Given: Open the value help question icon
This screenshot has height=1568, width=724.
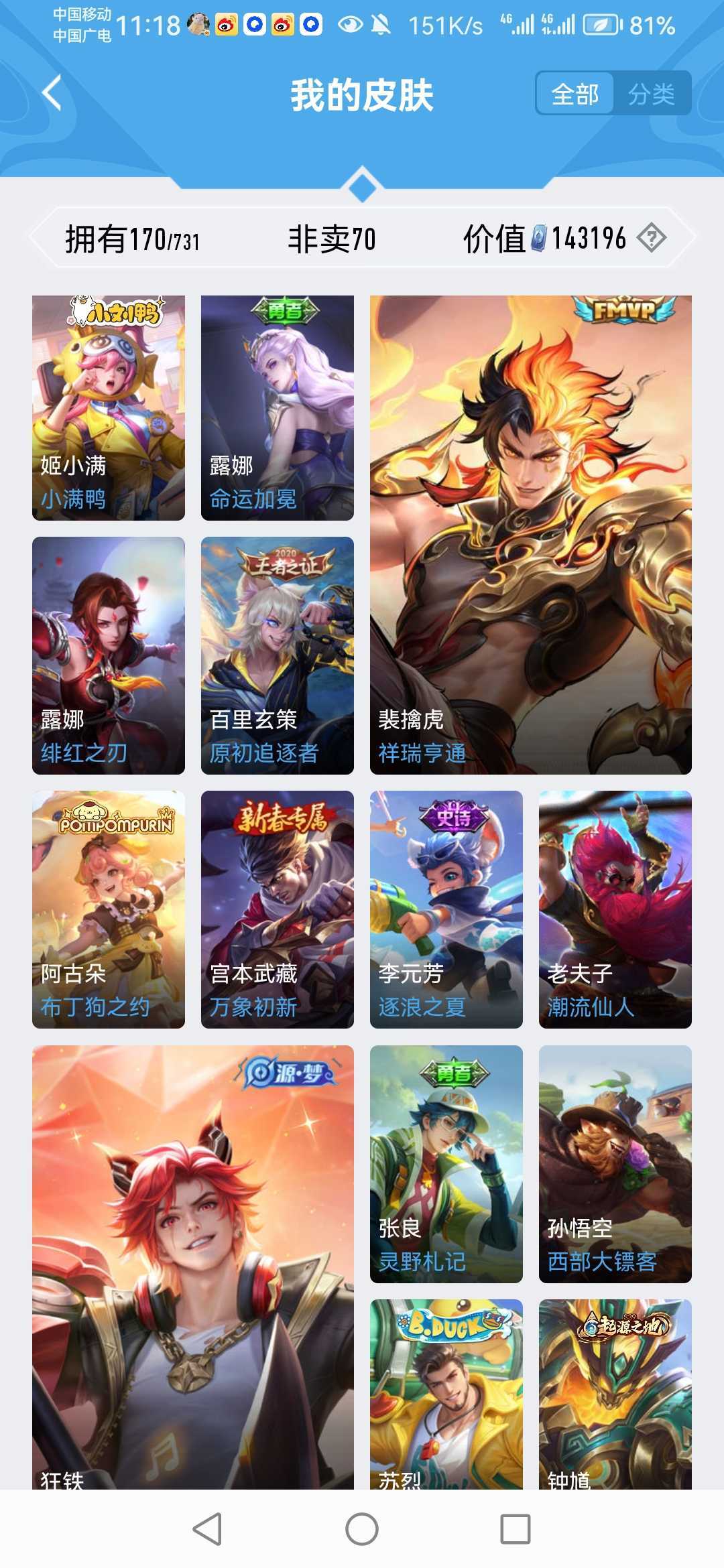Looking at the screenshot, I should coord(651,238).
